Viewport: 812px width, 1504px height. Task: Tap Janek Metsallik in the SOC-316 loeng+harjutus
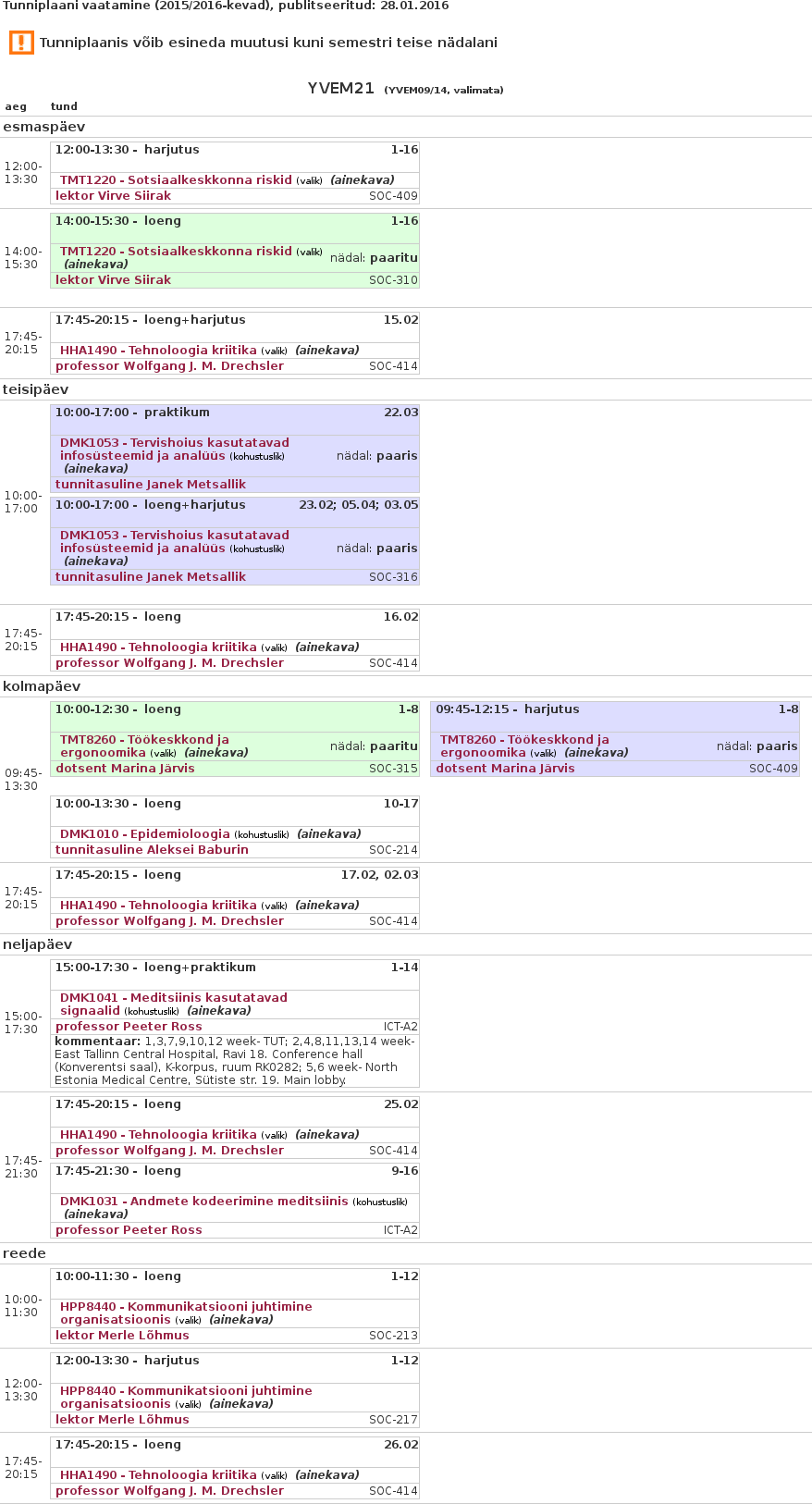[150, 577]
